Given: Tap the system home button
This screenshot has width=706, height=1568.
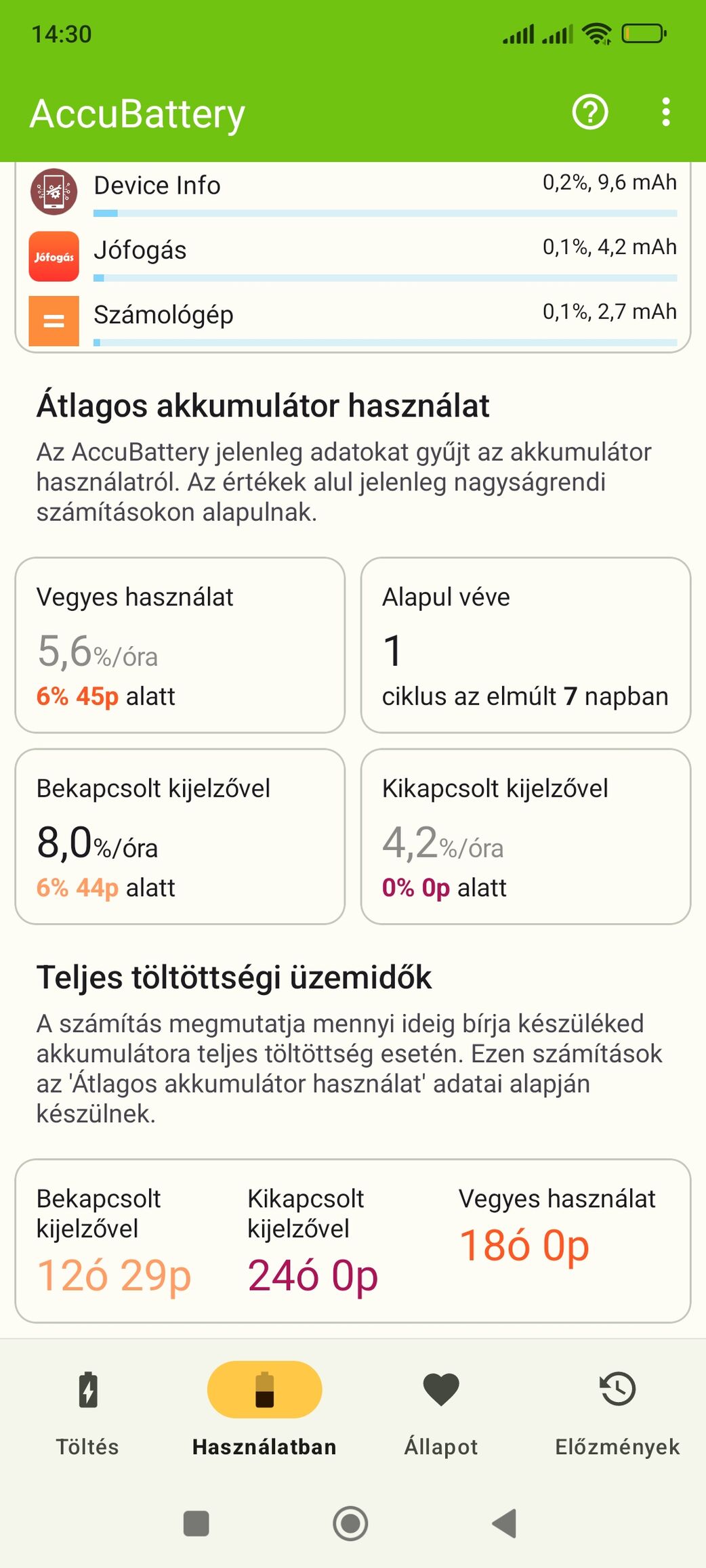Looking at the screenshot, I should point(350,1524).
